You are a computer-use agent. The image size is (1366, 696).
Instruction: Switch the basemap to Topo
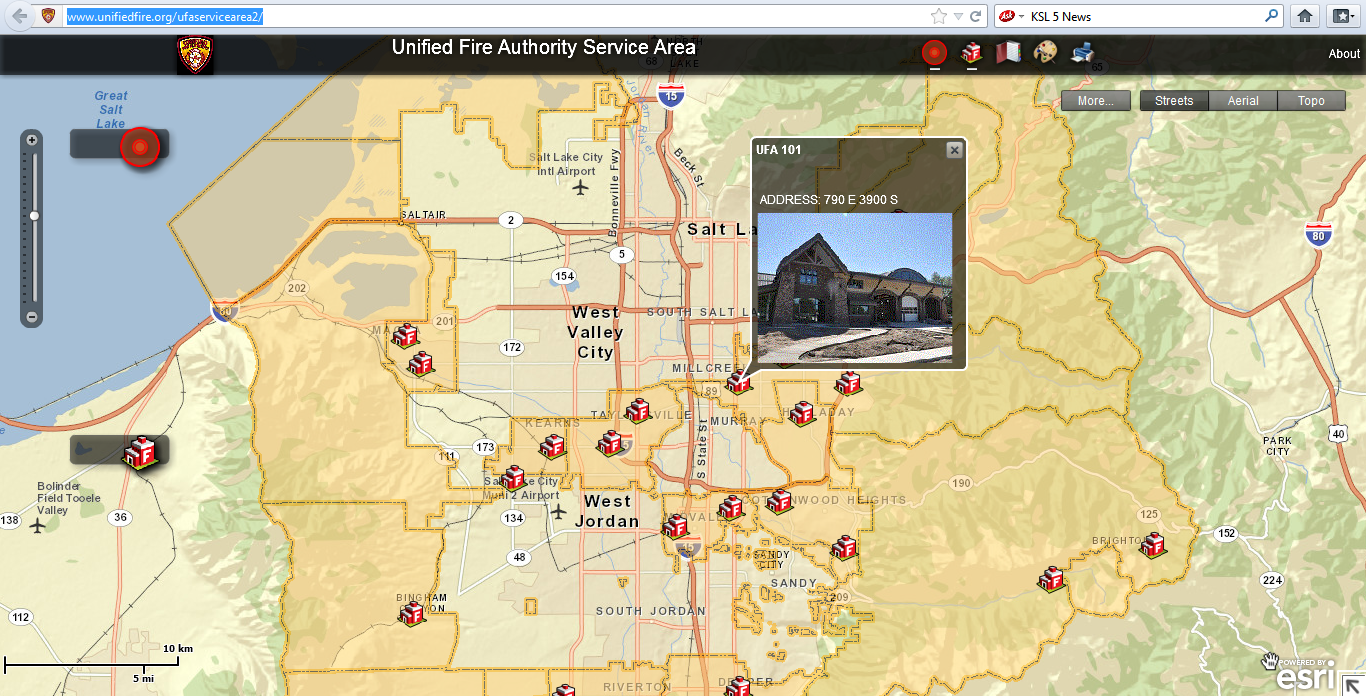pos(1311,101)
